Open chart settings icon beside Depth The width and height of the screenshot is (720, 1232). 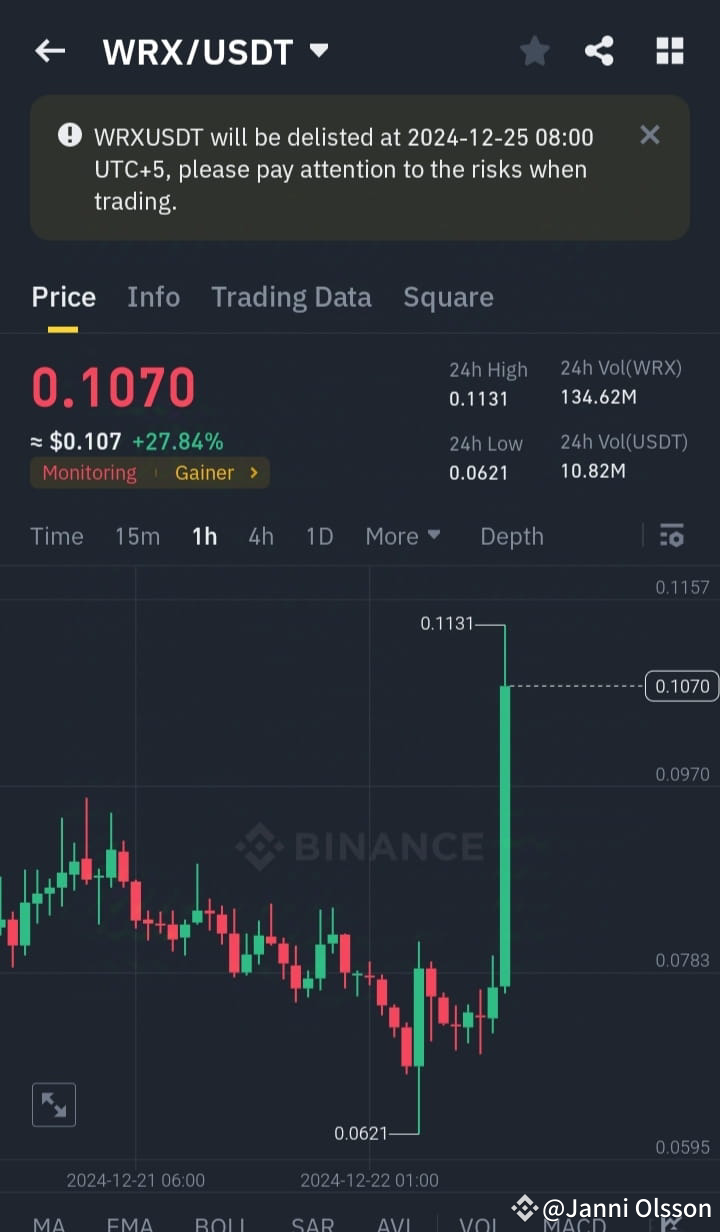click(671, 536)
